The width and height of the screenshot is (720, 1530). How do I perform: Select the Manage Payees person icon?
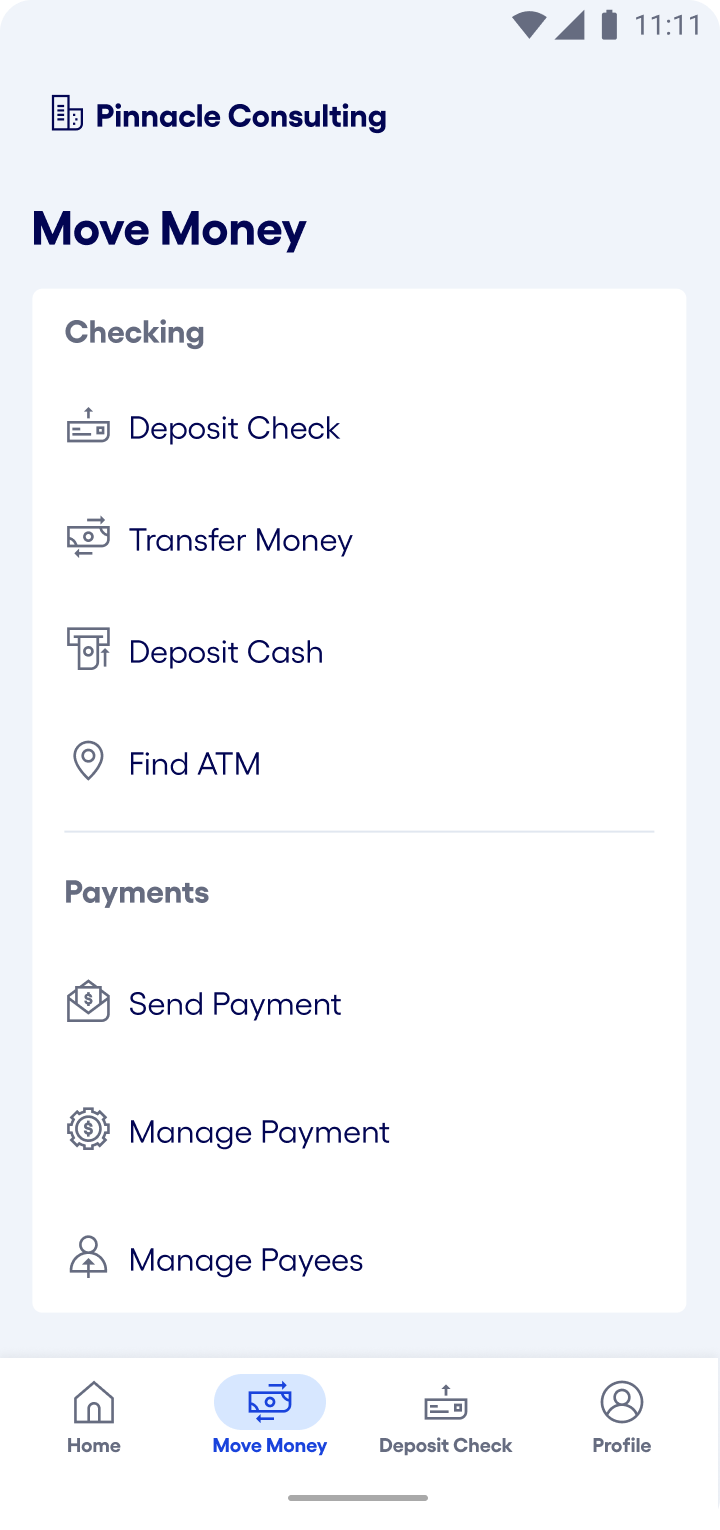(88, 1257)
